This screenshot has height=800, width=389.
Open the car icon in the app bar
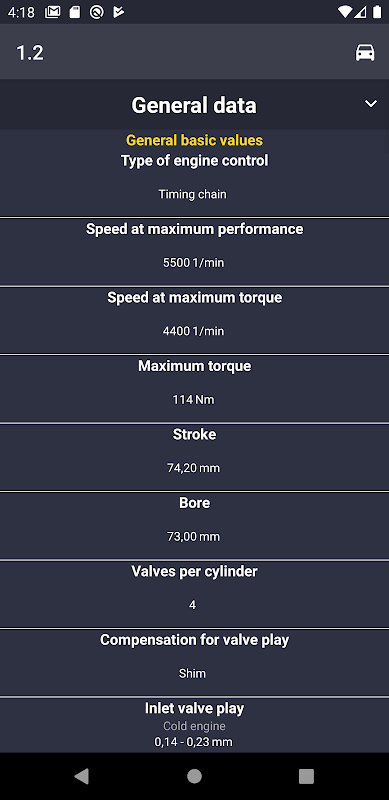pos(365,53)
